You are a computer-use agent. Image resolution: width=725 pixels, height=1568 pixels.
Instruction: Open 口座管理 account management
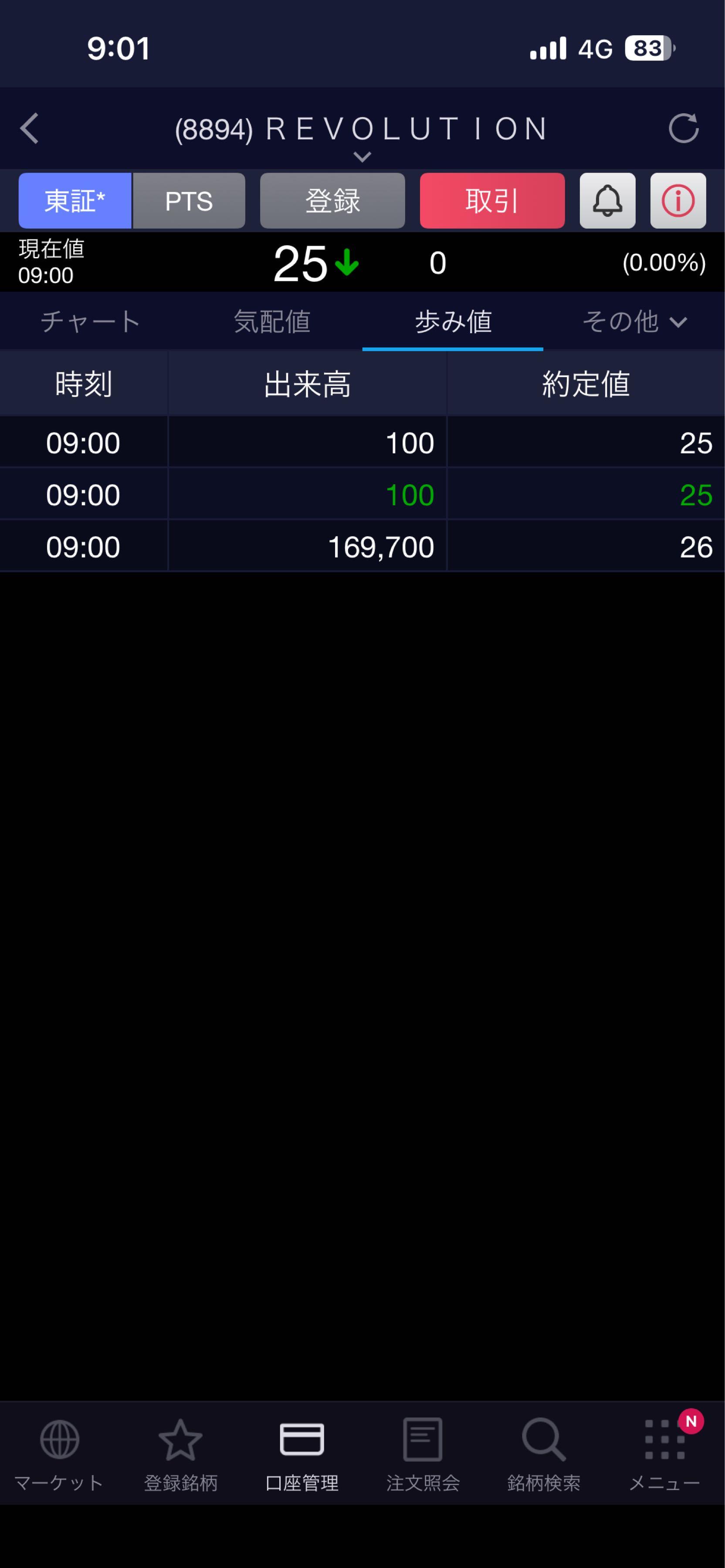tap(302, 1455)
